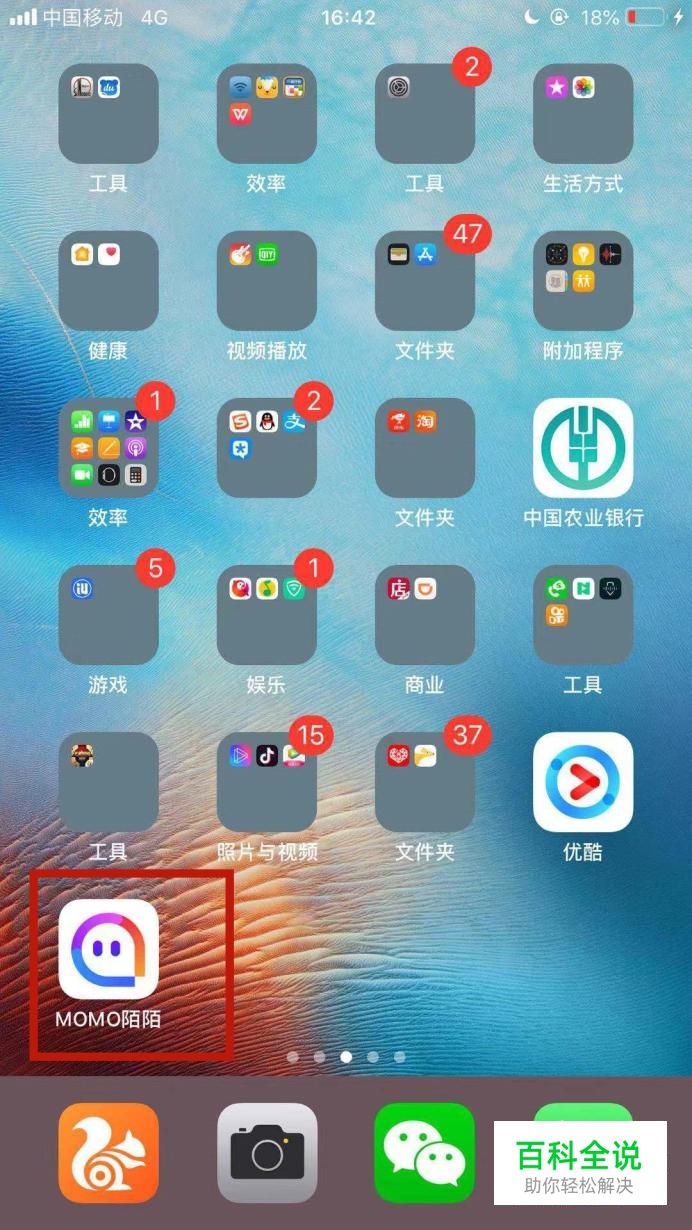Open the 附加程序 folder
Image resolution: width=692 pixels, height=1230 pixels.
click(x=582, y=281)
